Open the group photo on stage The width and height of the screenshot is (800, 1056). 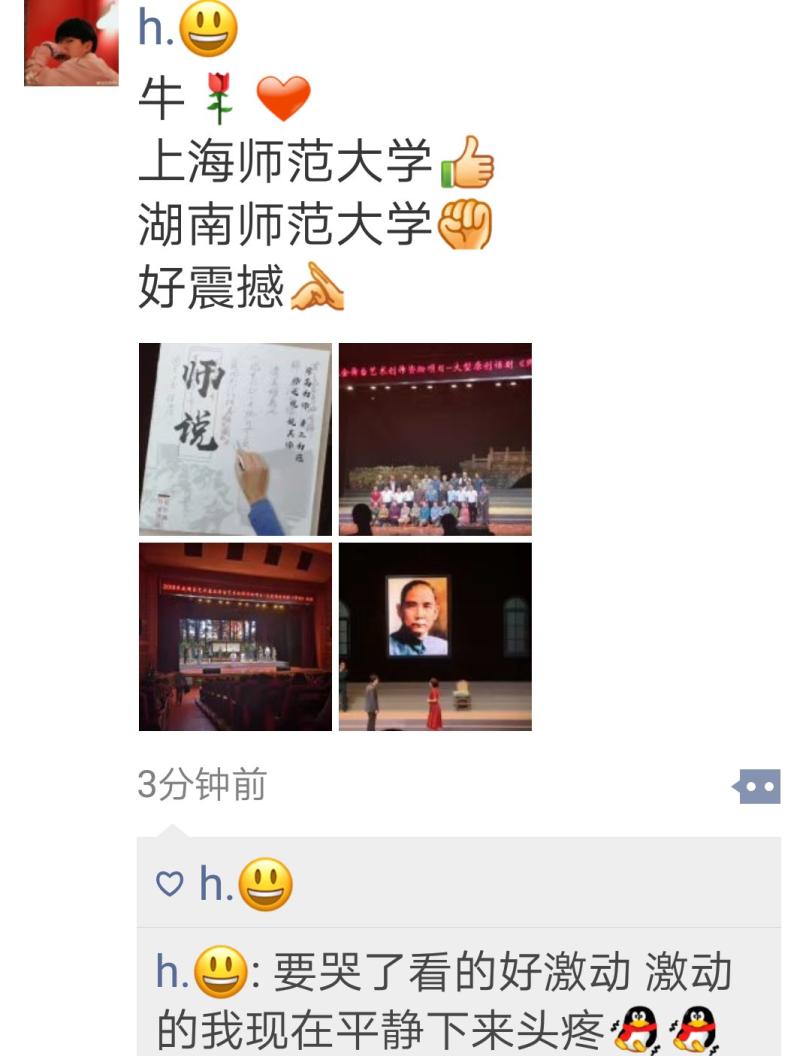pos(435,439)
